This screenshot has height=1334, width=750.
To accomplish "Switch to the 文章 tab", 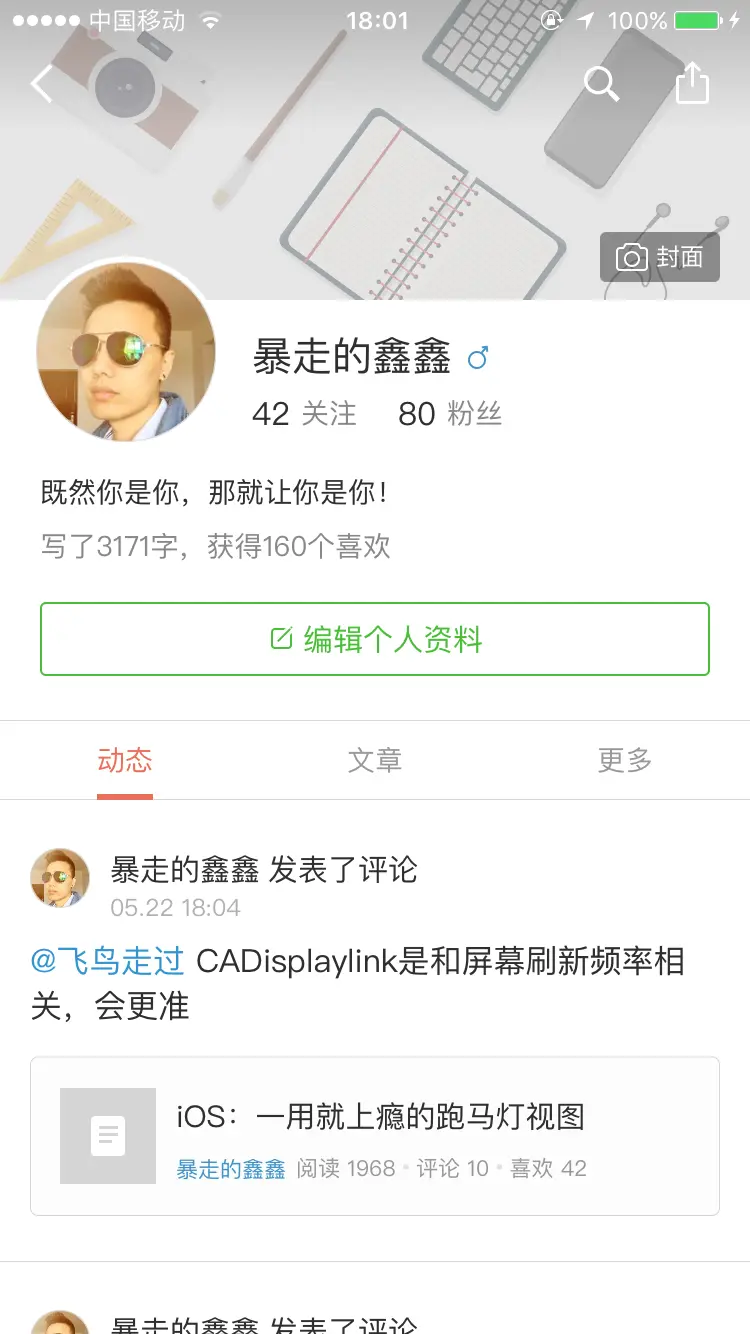I will [x=375, y=760].
